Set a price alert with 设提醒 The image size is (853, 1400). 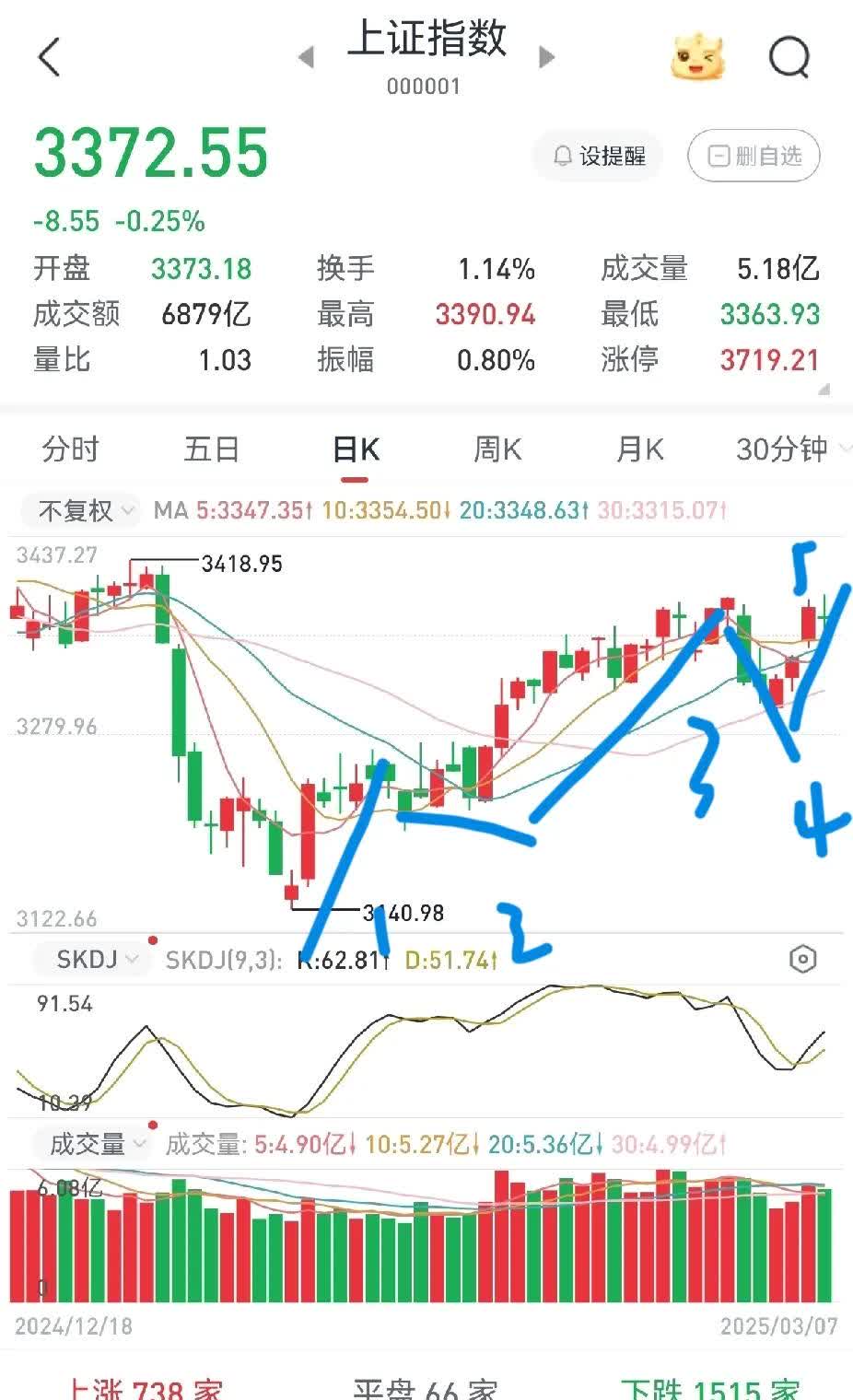(597, 157)
